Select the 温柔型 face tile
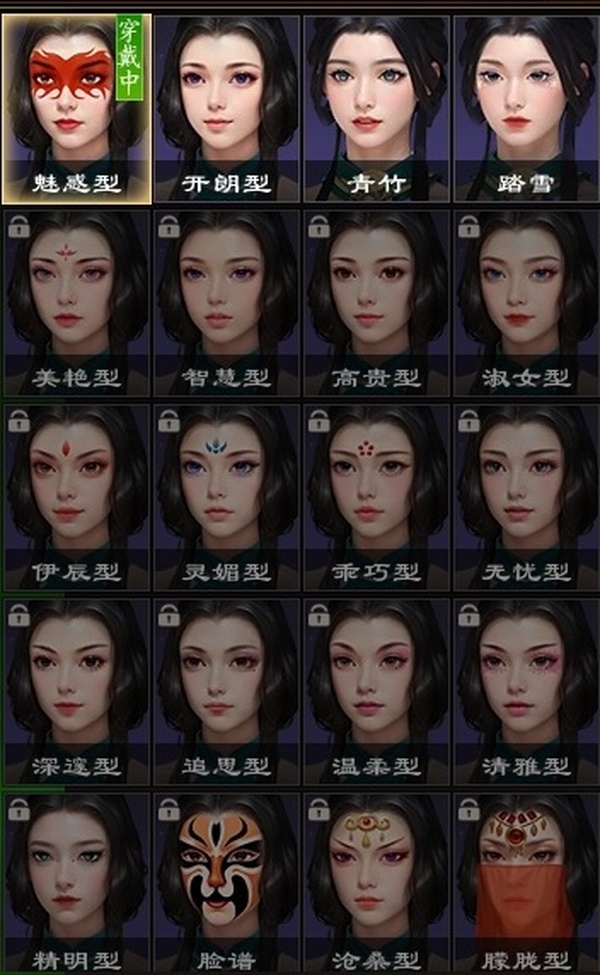 [x=376, y=691]
